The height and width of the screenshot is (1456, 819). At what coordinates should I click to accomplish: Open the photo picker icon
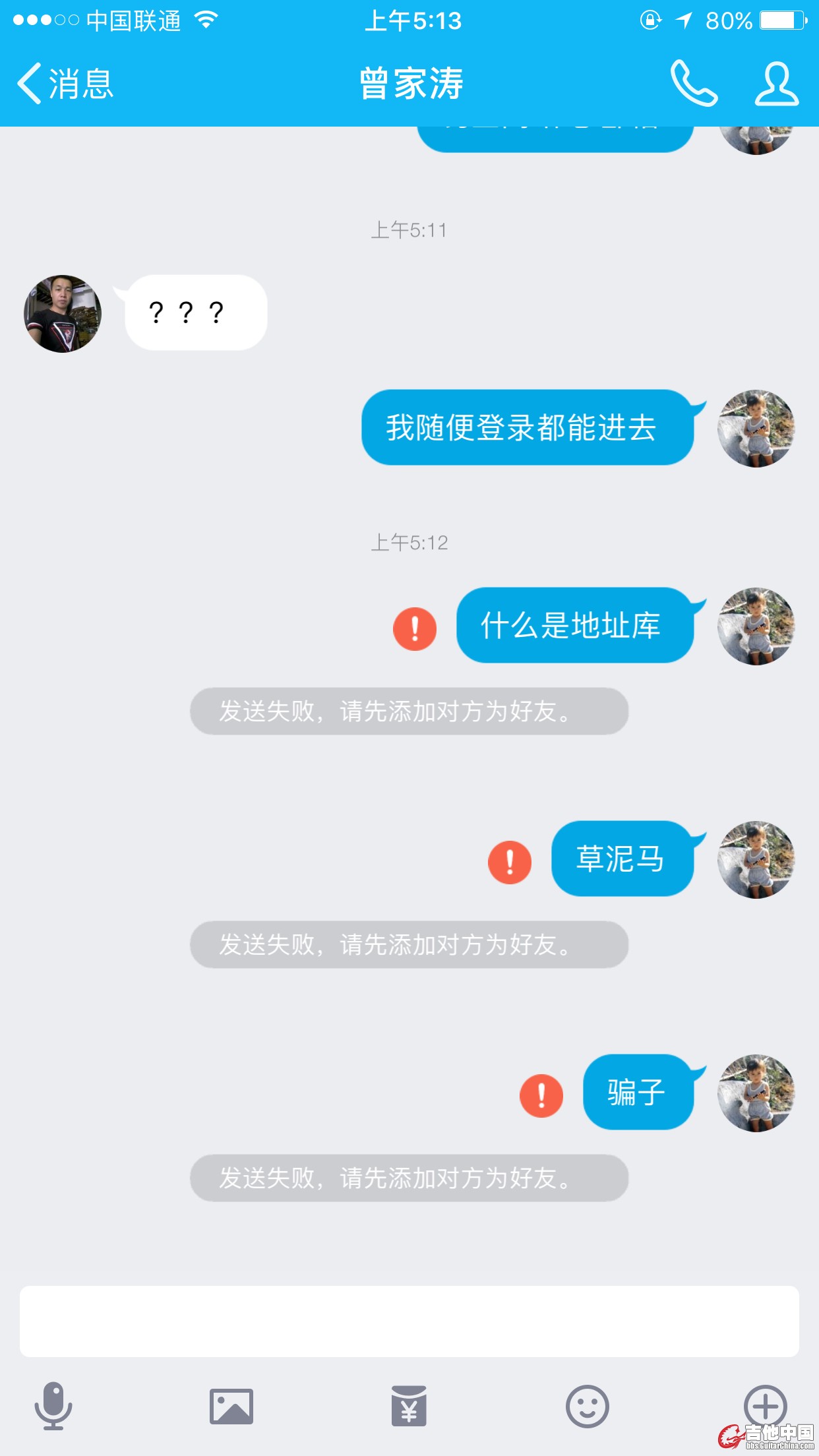click(x=231, y=1406)
